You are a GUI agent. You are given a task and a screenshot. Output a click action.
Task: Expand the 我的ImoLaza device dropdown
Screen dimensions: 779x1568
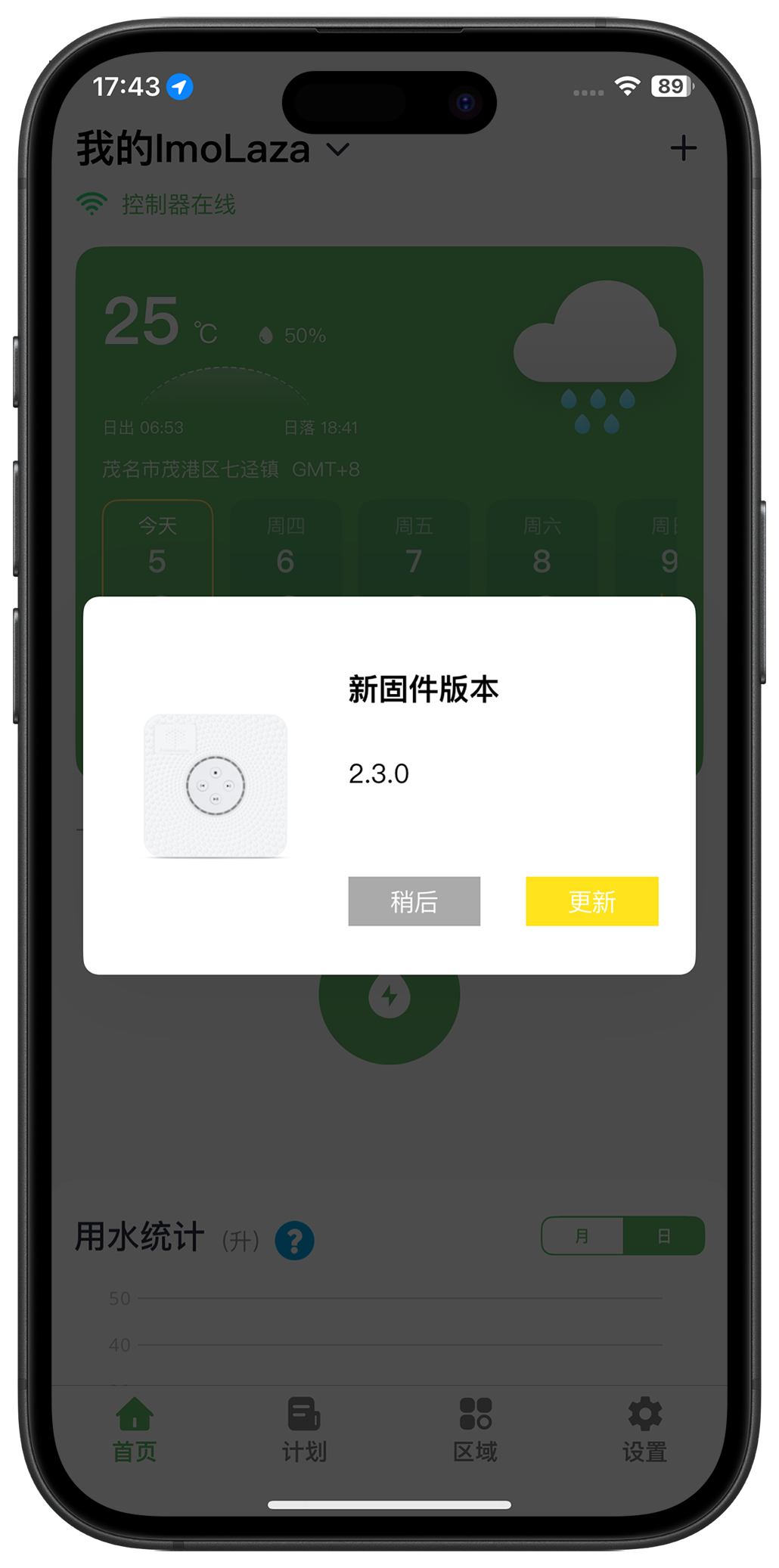(x=338, y=150)
